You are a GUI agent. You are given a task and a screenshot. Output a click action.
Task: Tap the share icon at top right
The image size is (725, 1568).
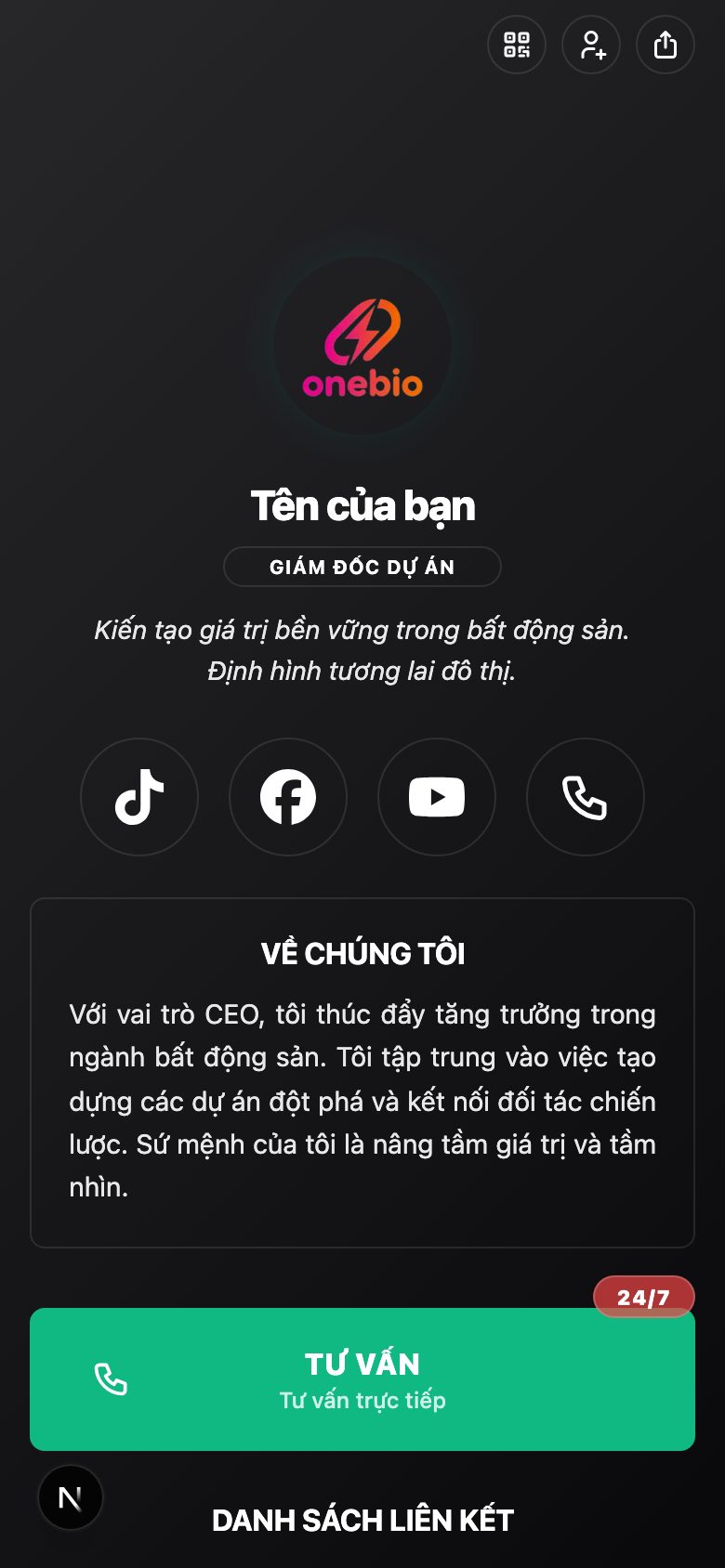pyautogui.click(x=665, y=45)
